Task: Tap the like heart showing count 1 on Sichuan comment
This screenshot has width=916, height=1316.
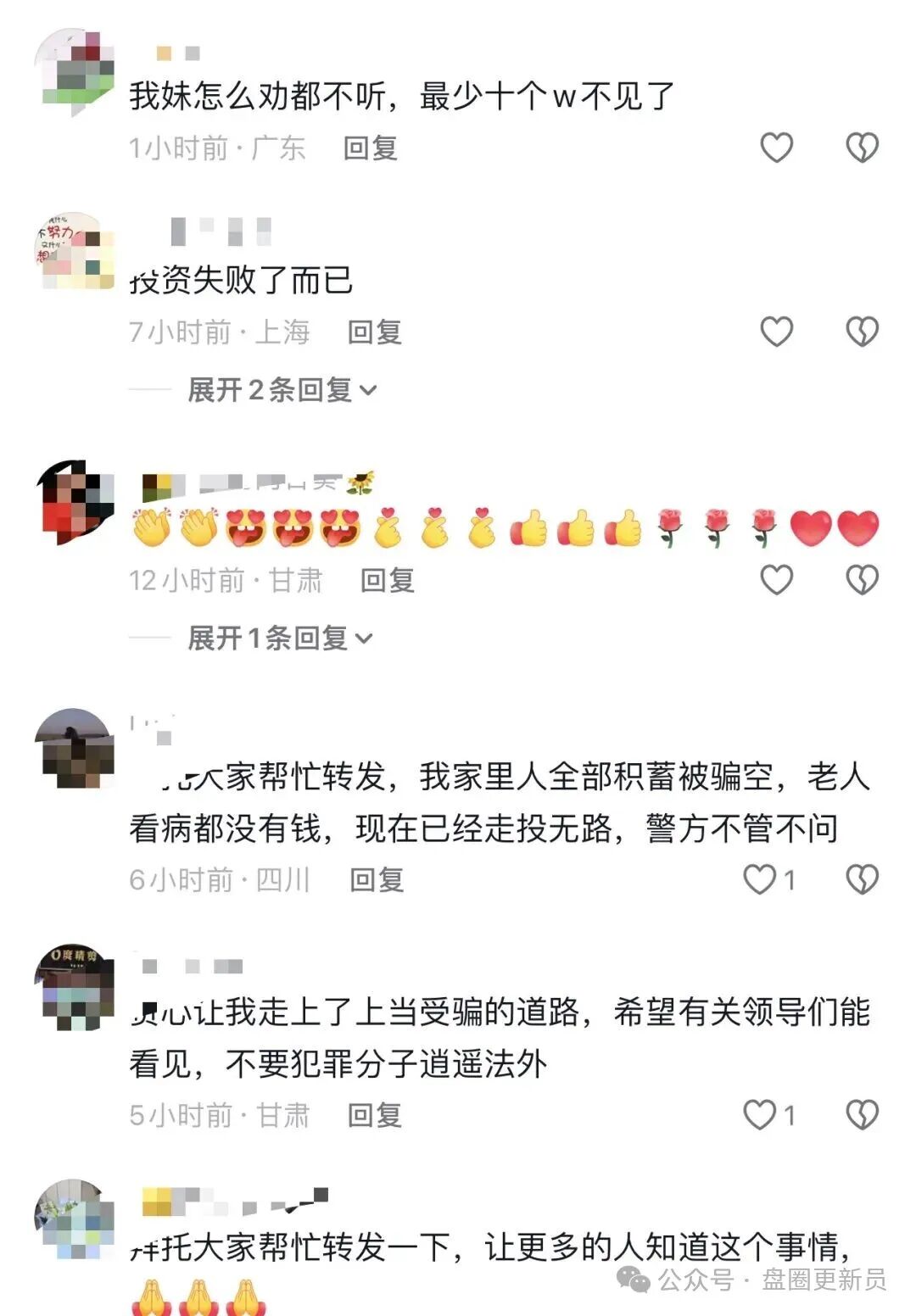Action: [x=761, y=878]
